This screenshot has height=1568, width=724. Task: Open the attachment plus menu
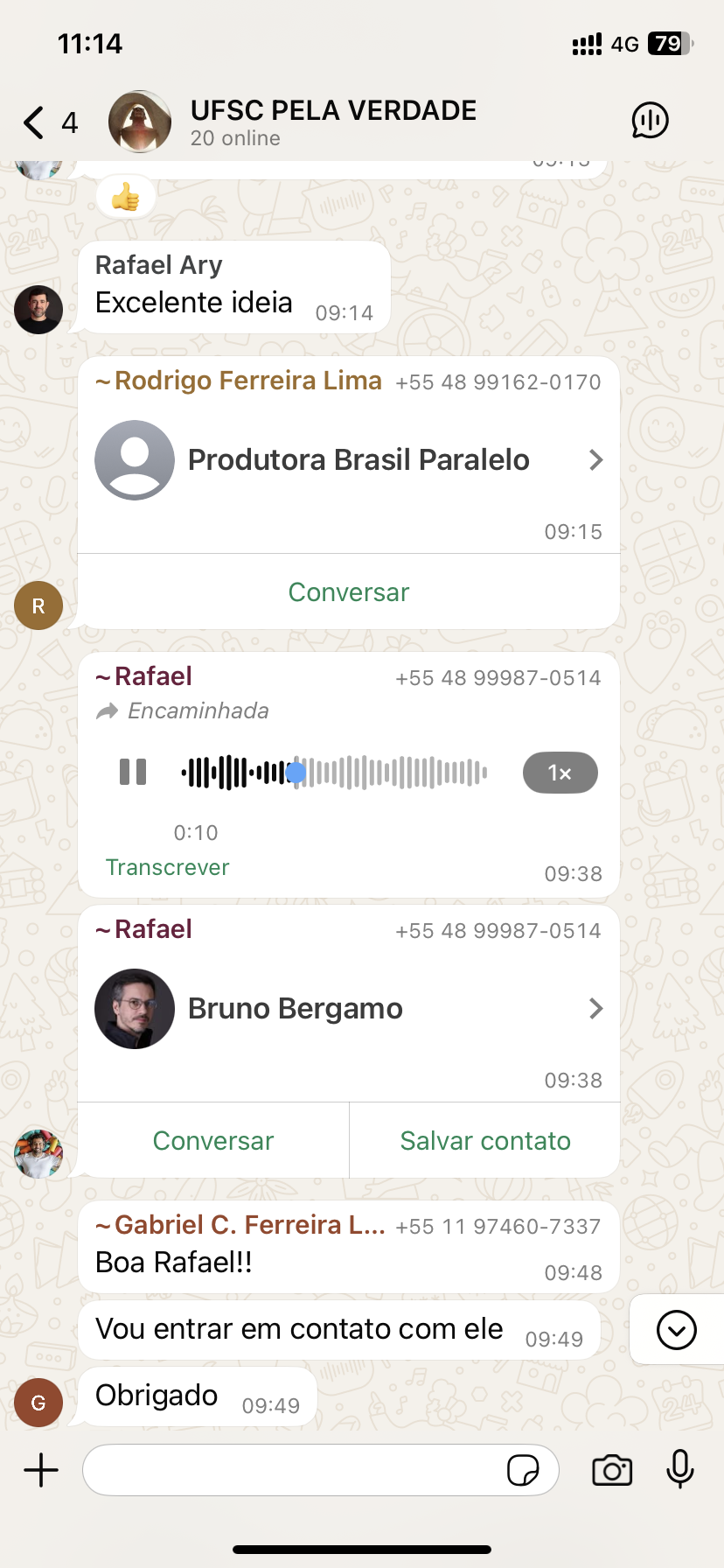click(41, 1470)
